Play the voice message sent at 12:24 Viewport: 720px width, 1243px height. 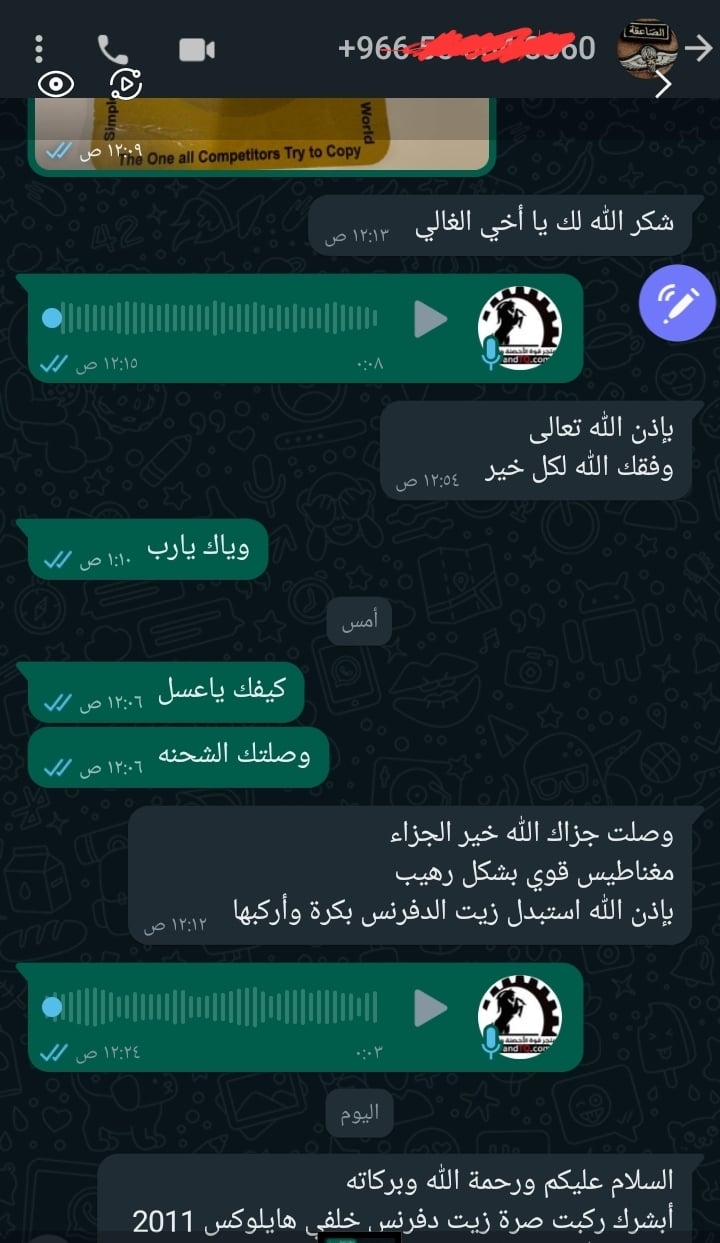(431, 1008)
